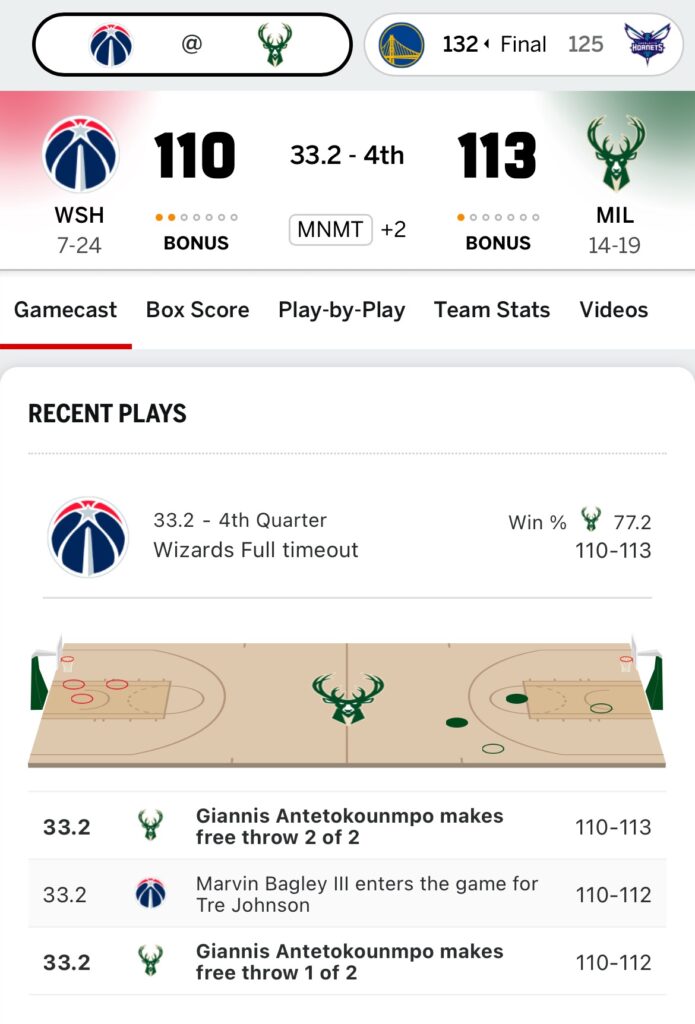Viewport: 695px width, 1024px height.
Task: Open the Milwaukee Bucks team page
Action: pyautogui.click(x=614, y=155)
